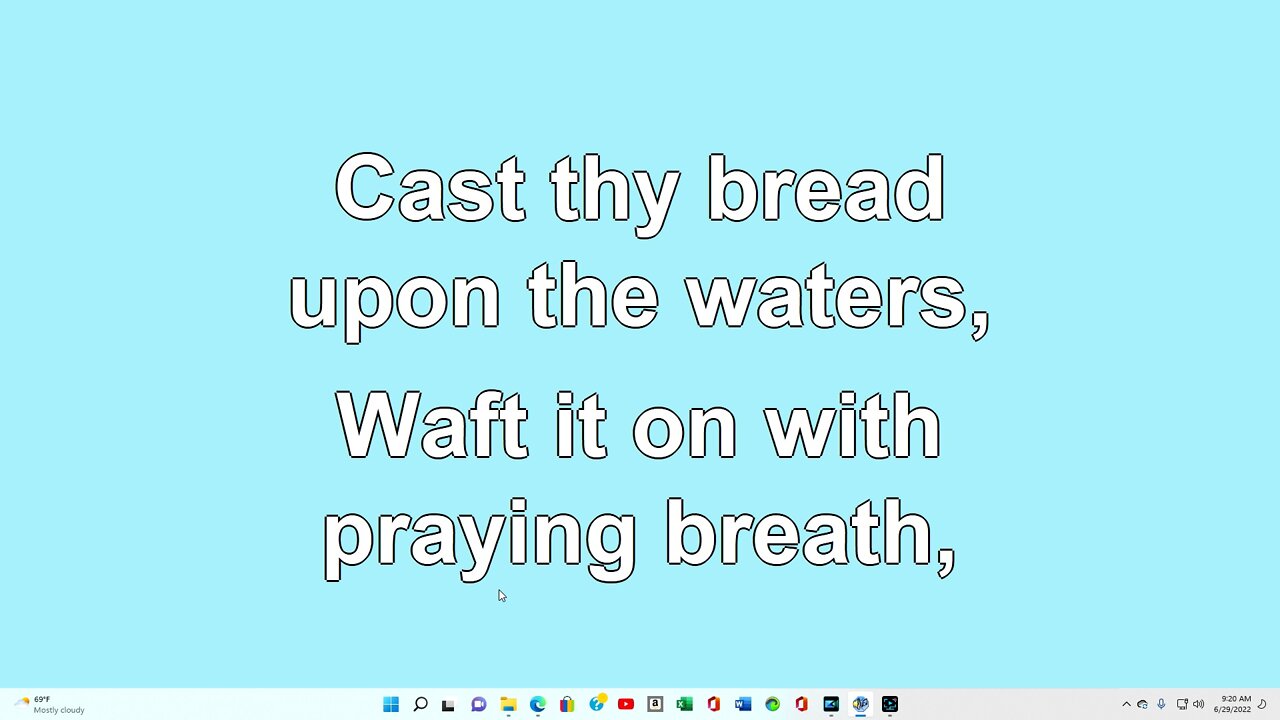1280x720 pixels.
Task: Open File Explorer folder icon
Action: (508, 704)
